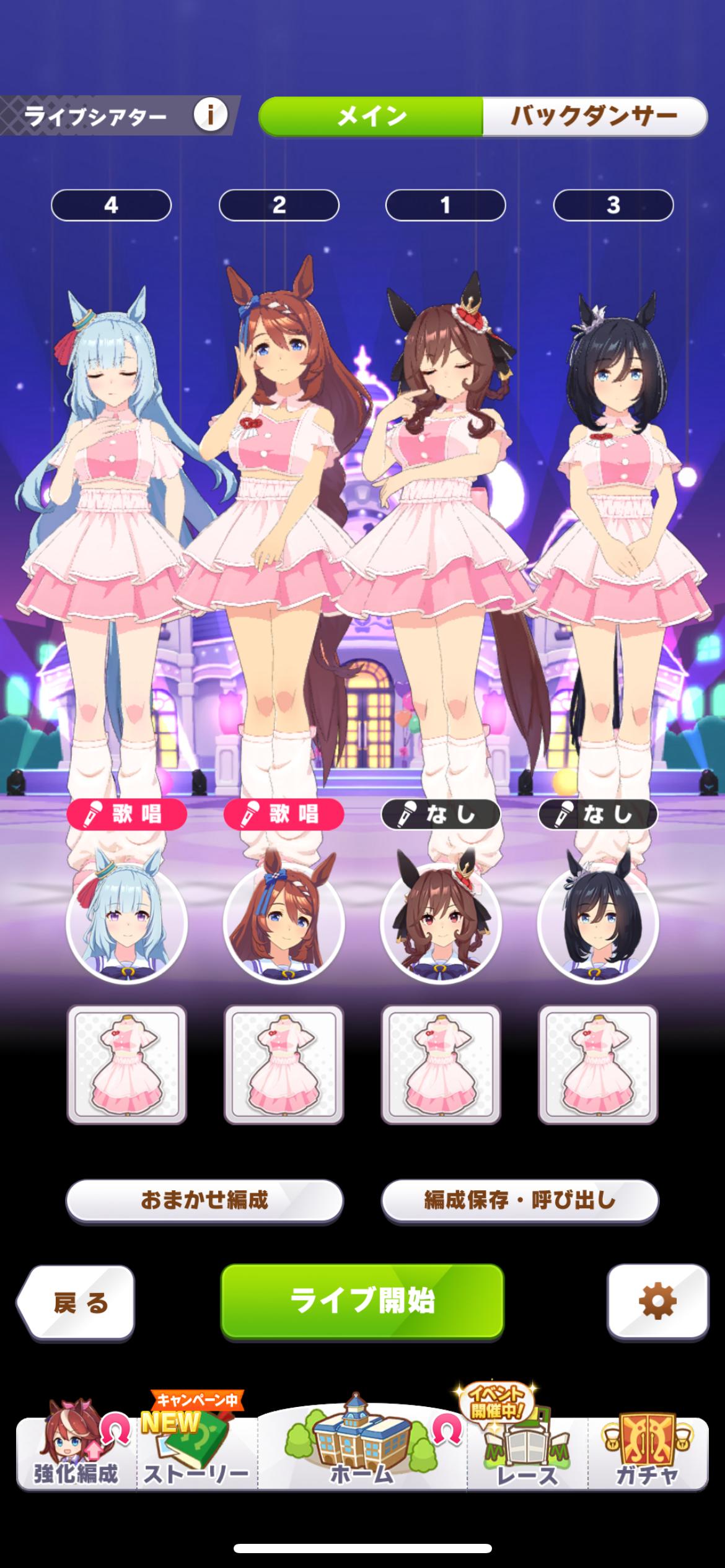Change outfit under the black-haired character

(x=597, y=1065)
